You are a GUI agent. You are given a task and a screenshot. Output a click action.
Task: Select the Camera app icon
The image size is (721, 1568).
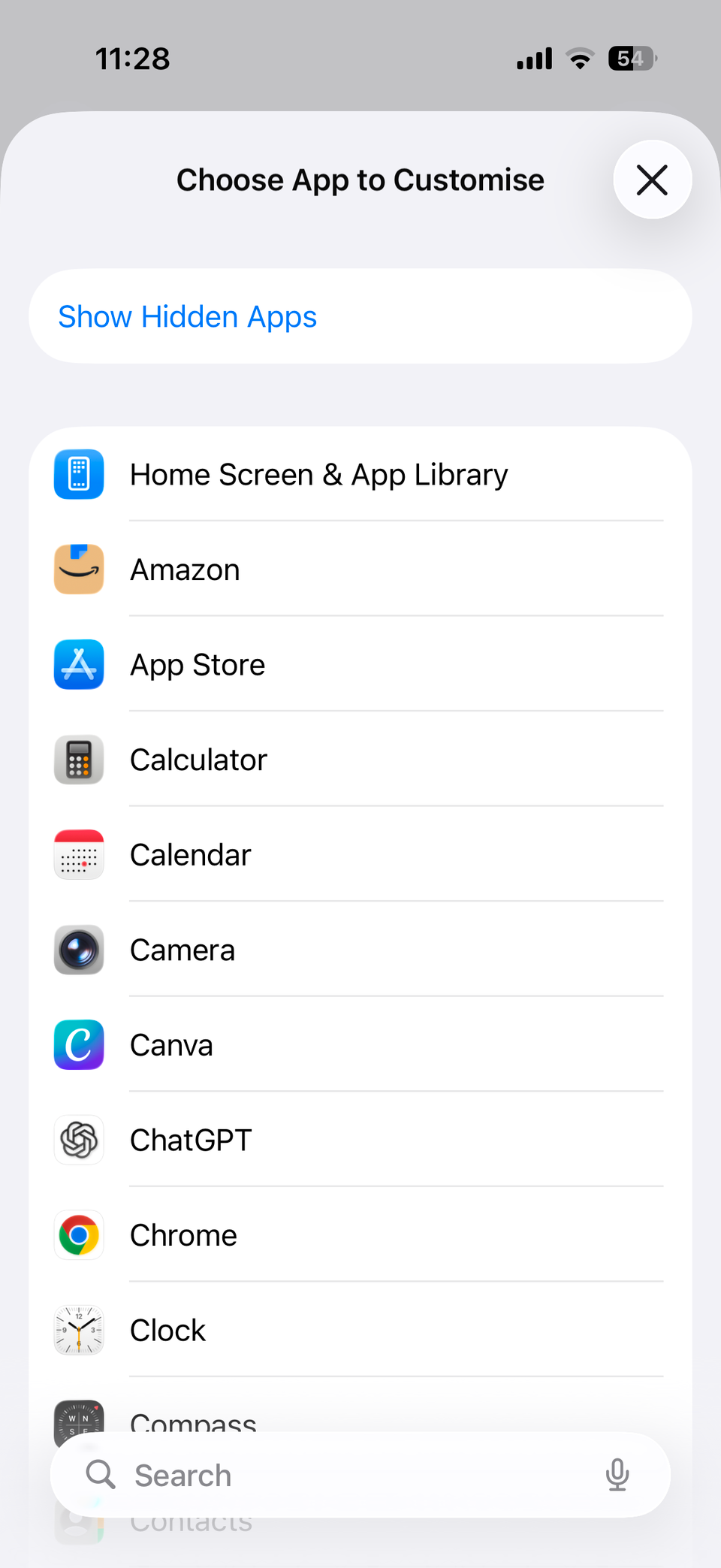(78, 950)
